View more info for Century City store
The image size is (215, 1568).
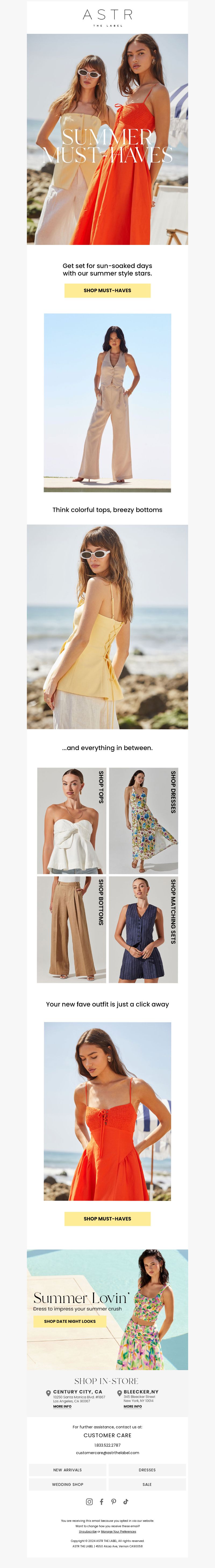coord(62,1406)
